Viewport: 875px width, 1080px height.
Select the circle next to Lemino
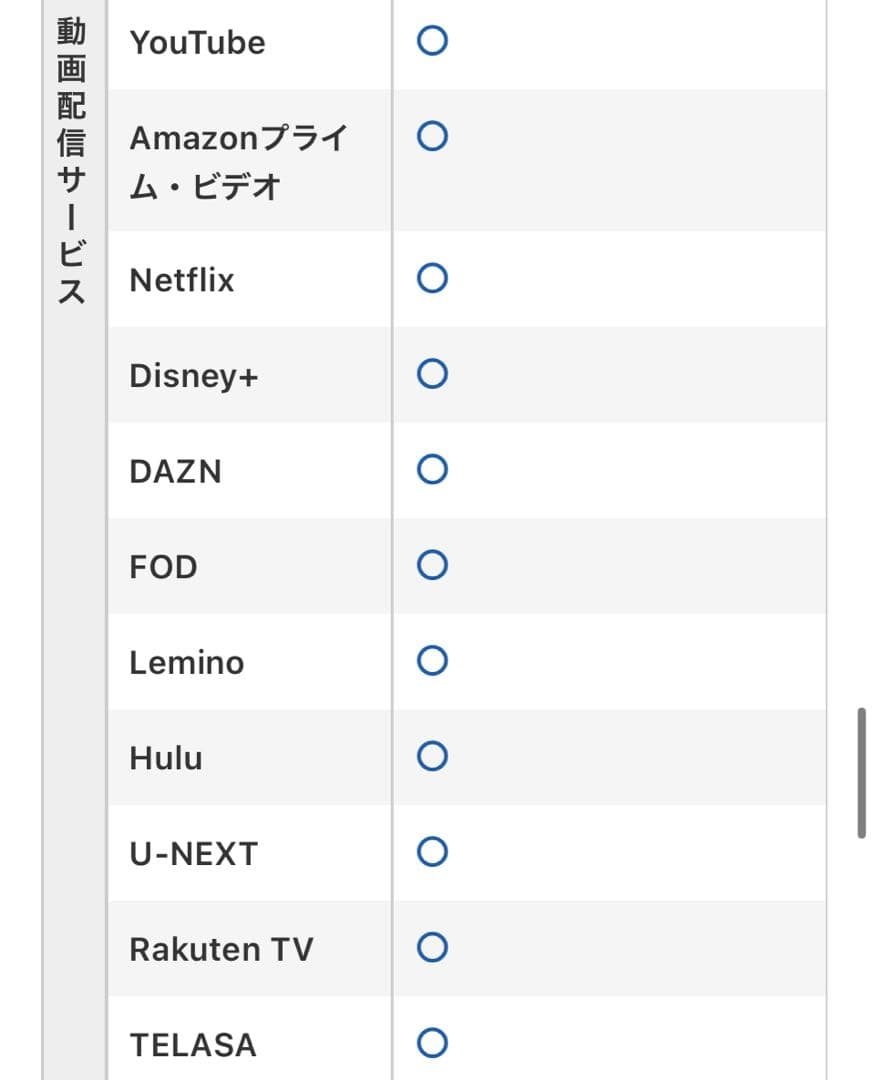coord(431,660)
